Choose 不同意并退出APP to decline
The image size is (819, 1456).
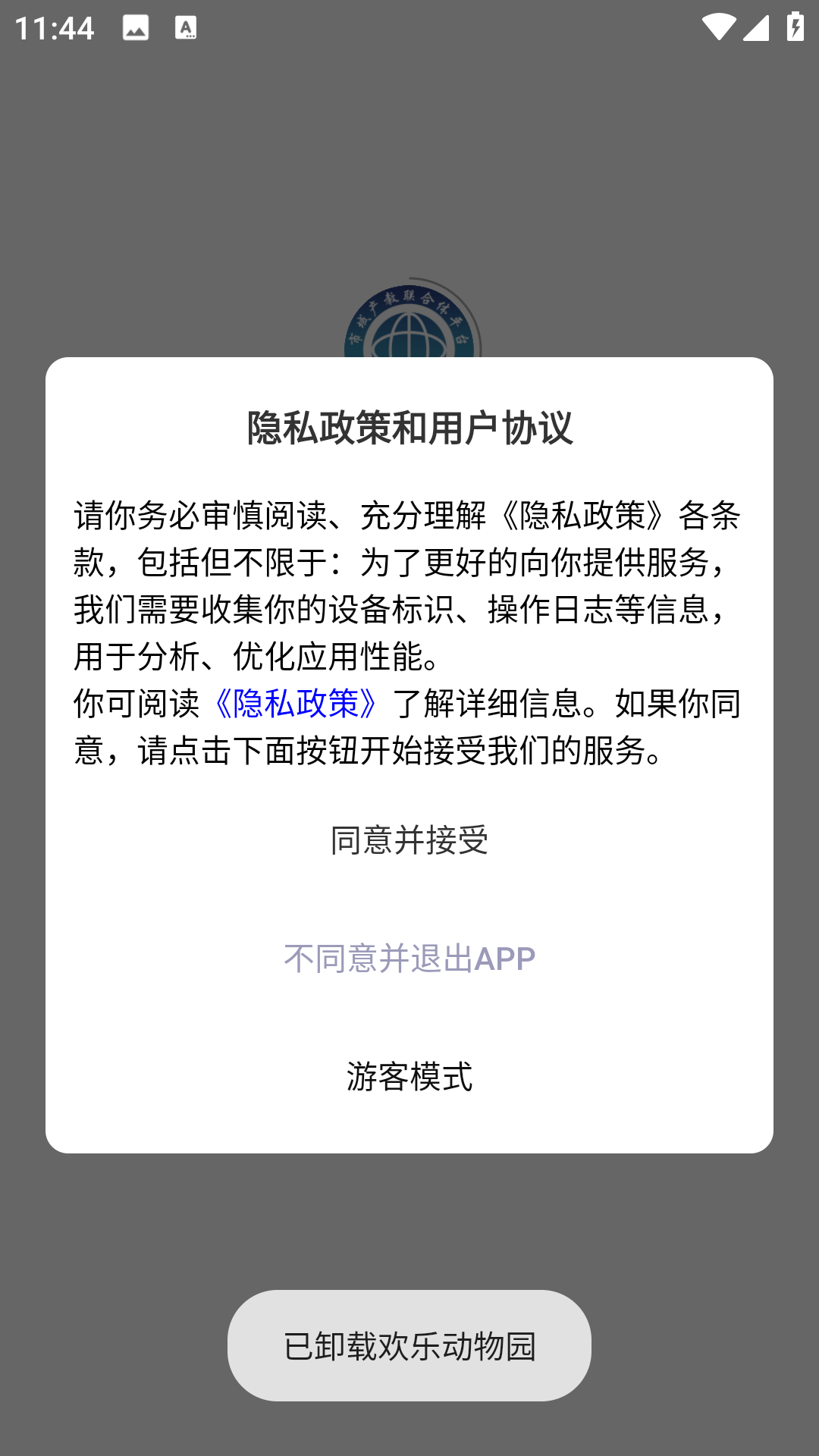pyautogui.click(x=409, y=959)
